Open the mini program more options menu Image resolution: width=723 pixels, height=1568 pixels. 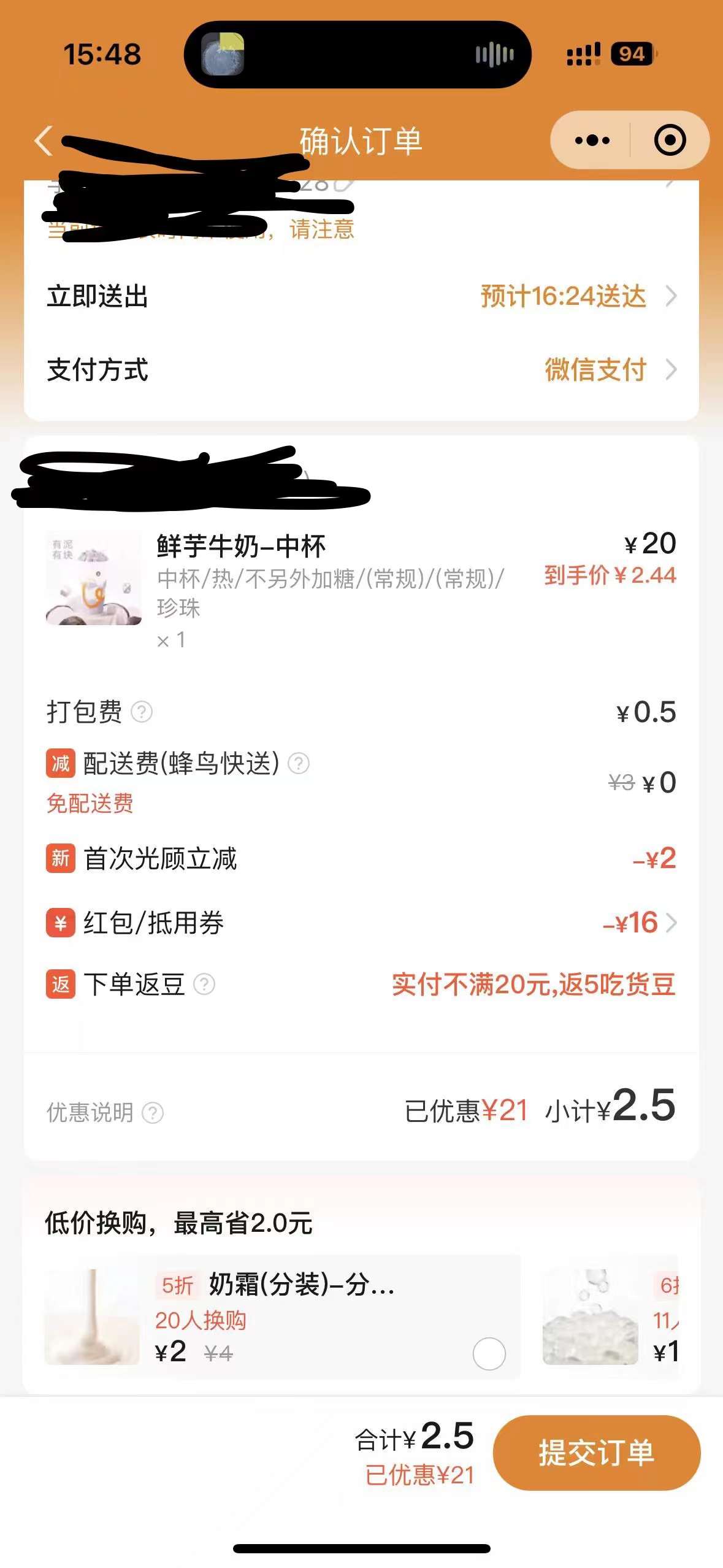coord(592,140)
